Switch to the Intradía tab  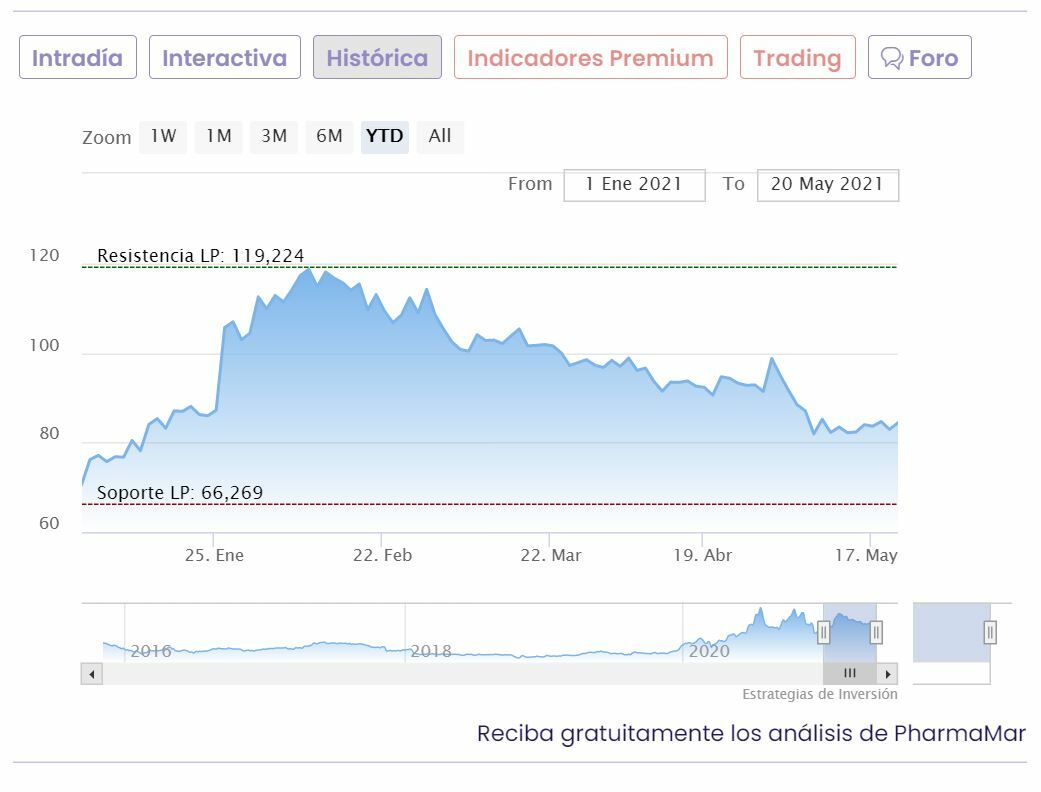tap(77, 58)
